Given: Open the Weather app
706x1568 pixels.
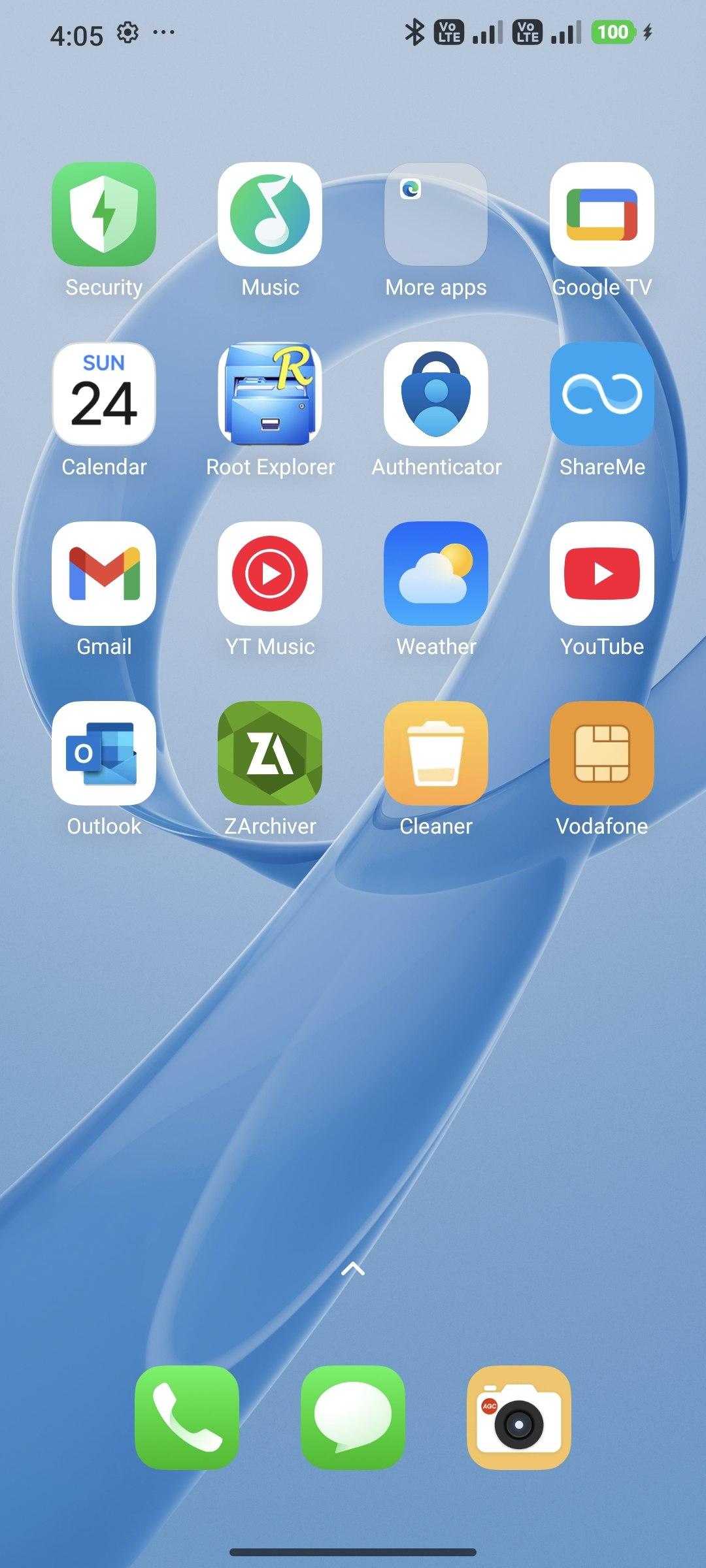Looking at the screenshot, I should coord(436,574).
